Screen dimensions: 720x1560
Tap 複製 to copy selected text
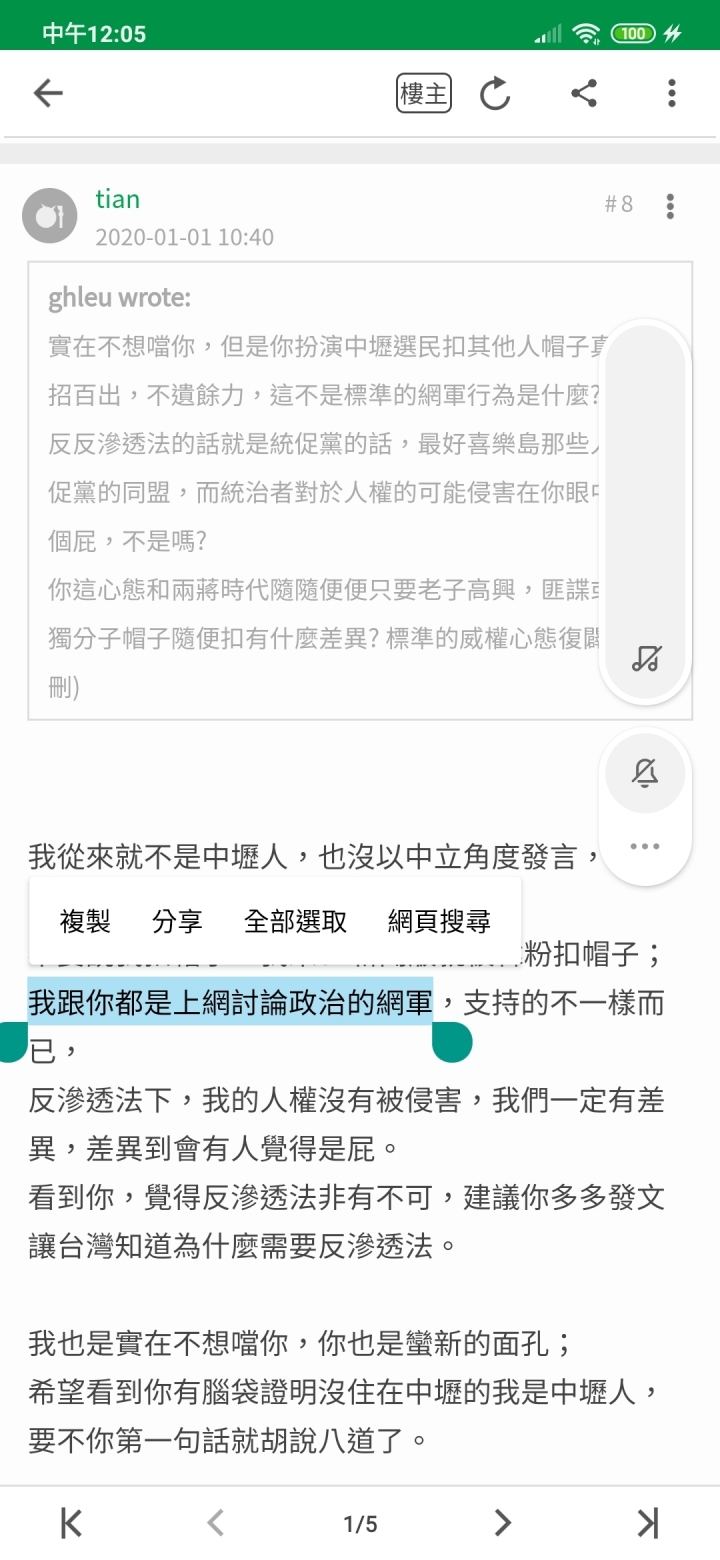(85, 921)
